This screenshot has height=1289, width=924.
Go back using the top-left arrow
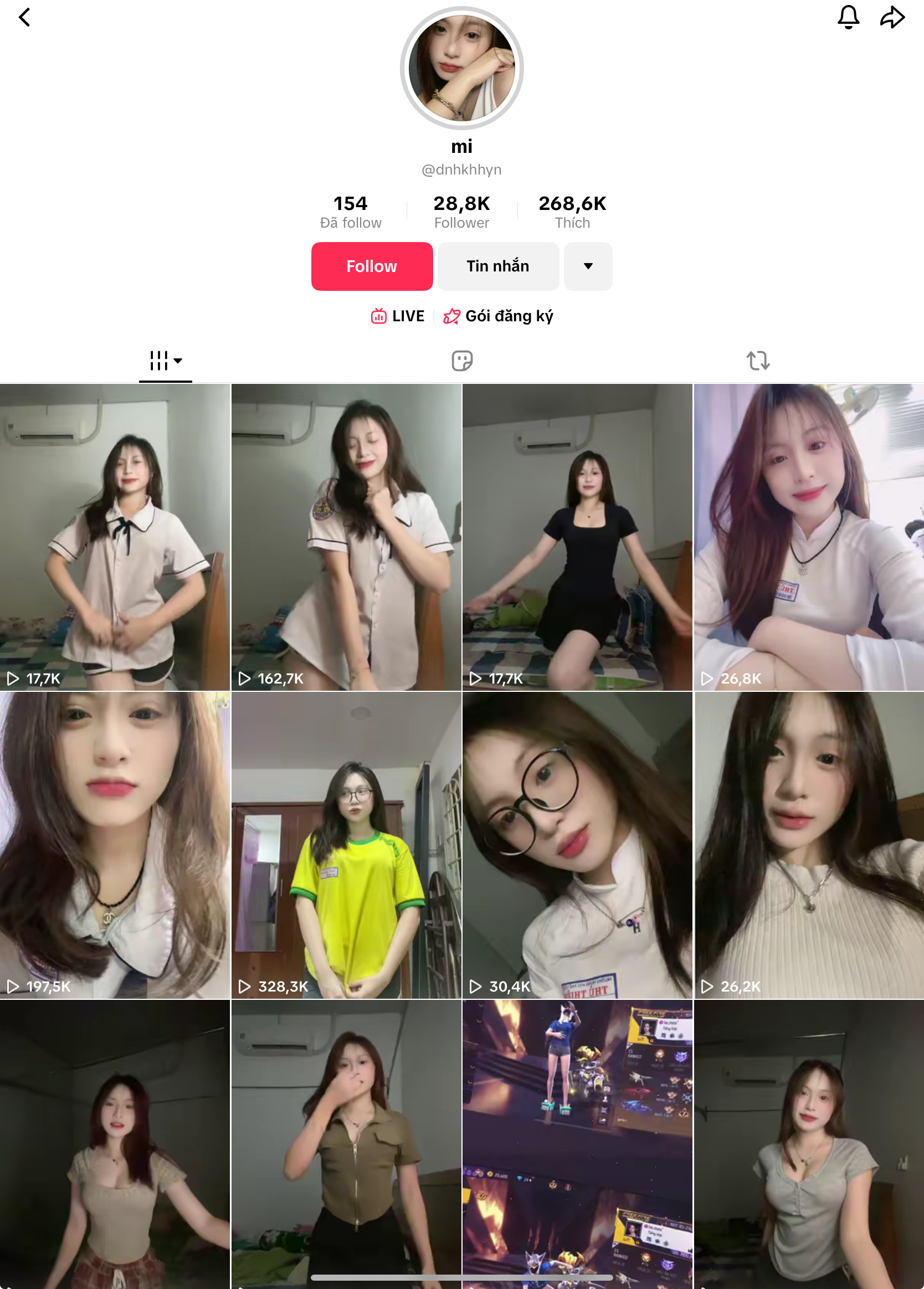point(24,17)
